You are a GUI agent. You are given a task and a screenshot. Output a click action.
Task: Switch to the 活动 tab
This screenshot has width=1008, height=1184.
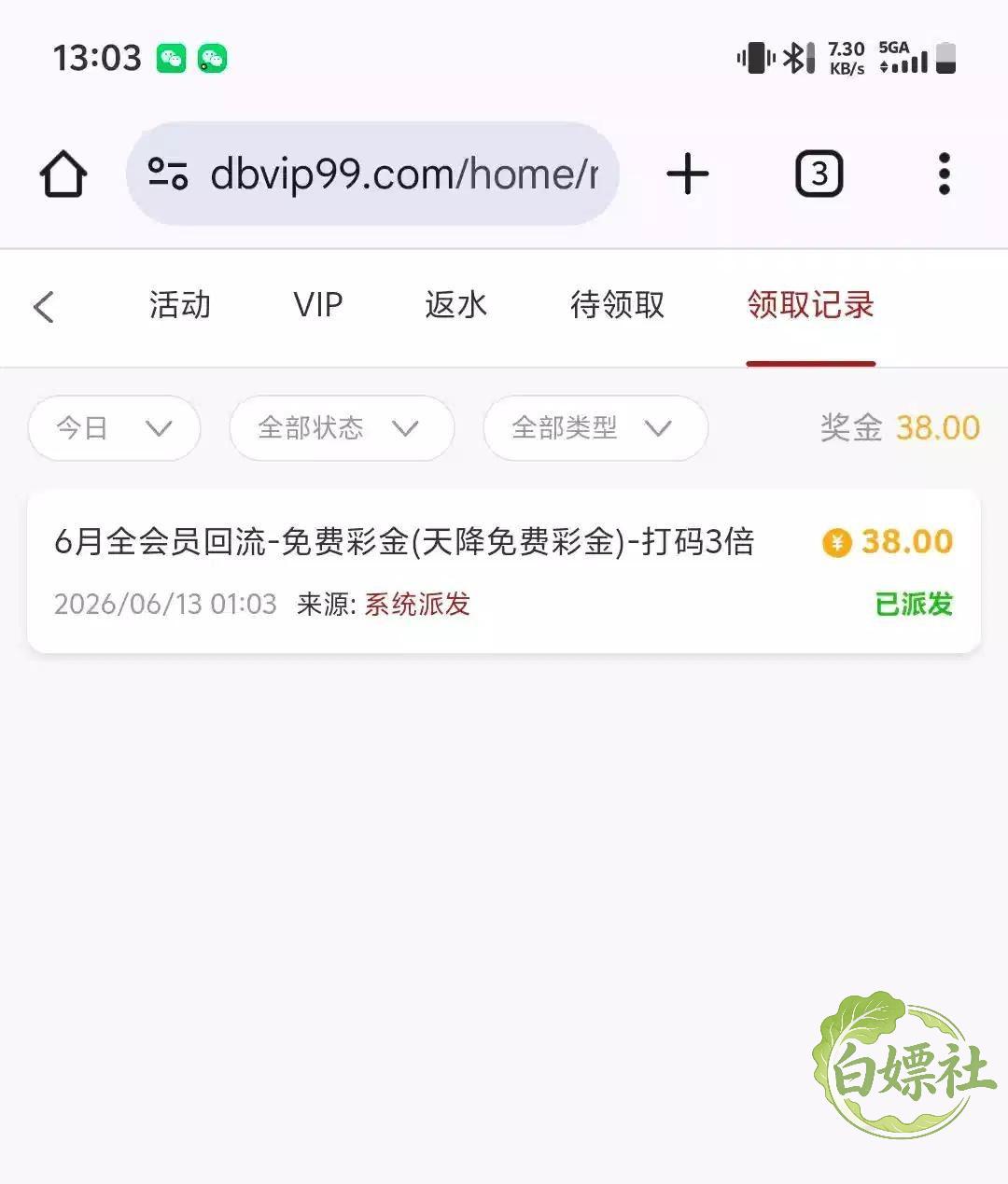pos(180,305)
